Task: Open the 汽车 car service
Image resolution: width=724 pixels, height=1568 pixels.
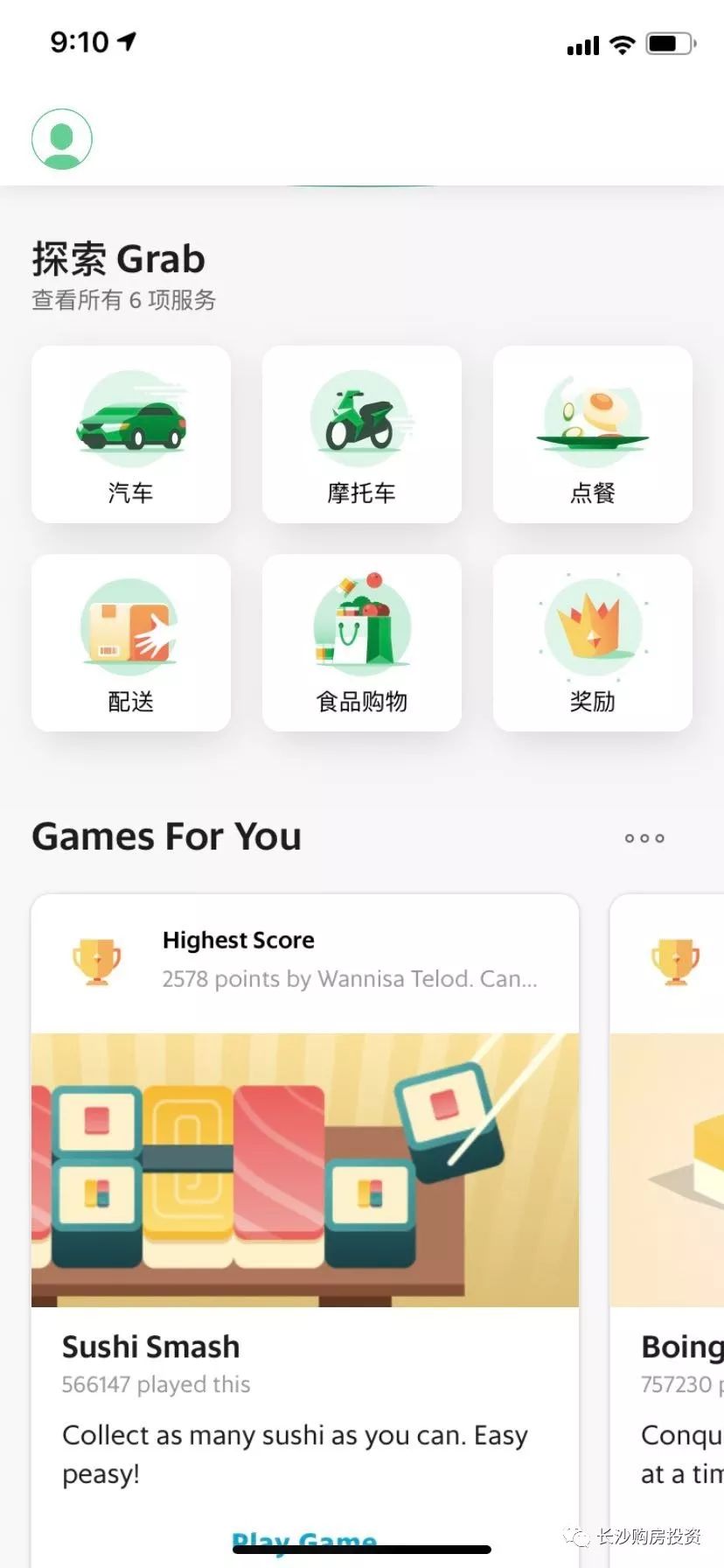Action: click(x=131, y=435)
